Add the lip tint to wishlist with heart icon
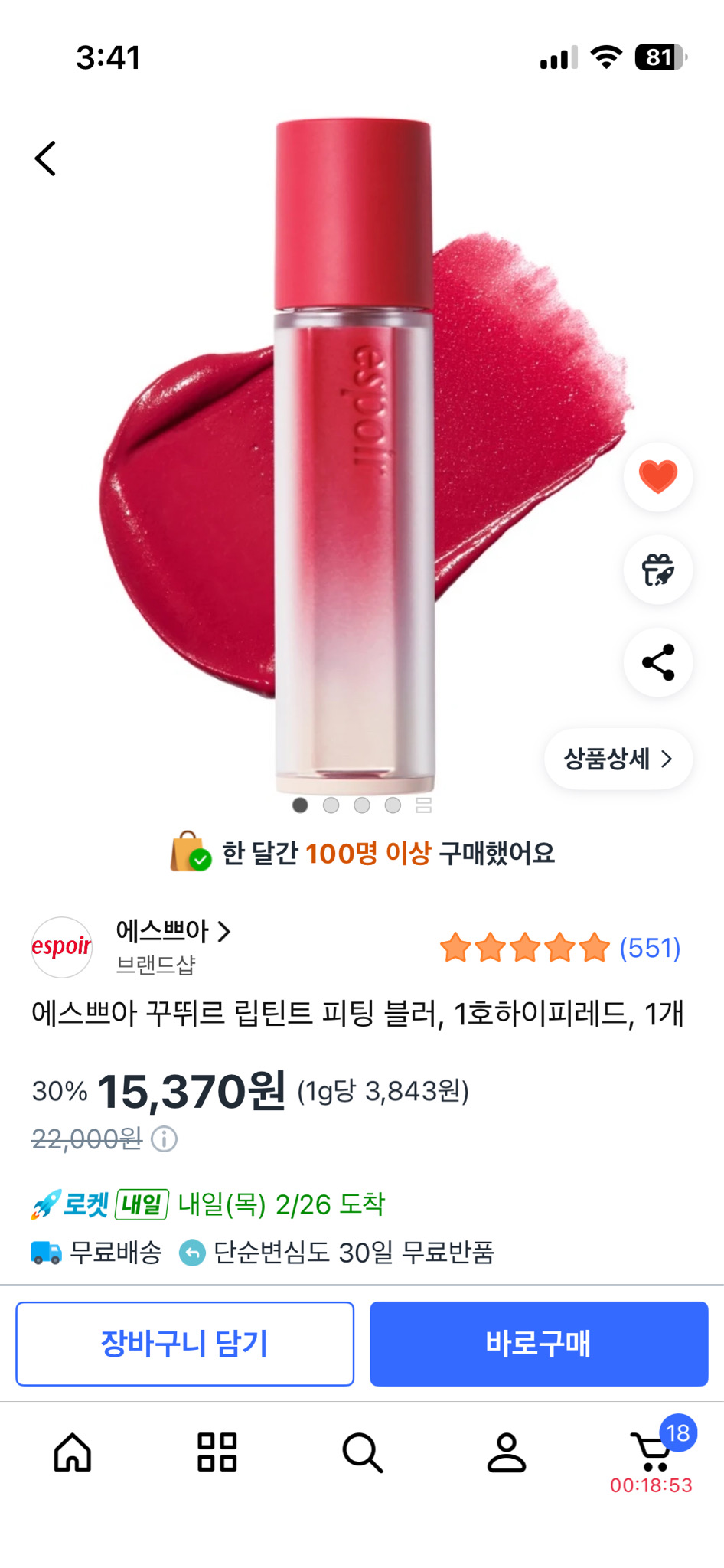Screen dimensions: 724x1568 pyautogui.click(x=657, y=476)
